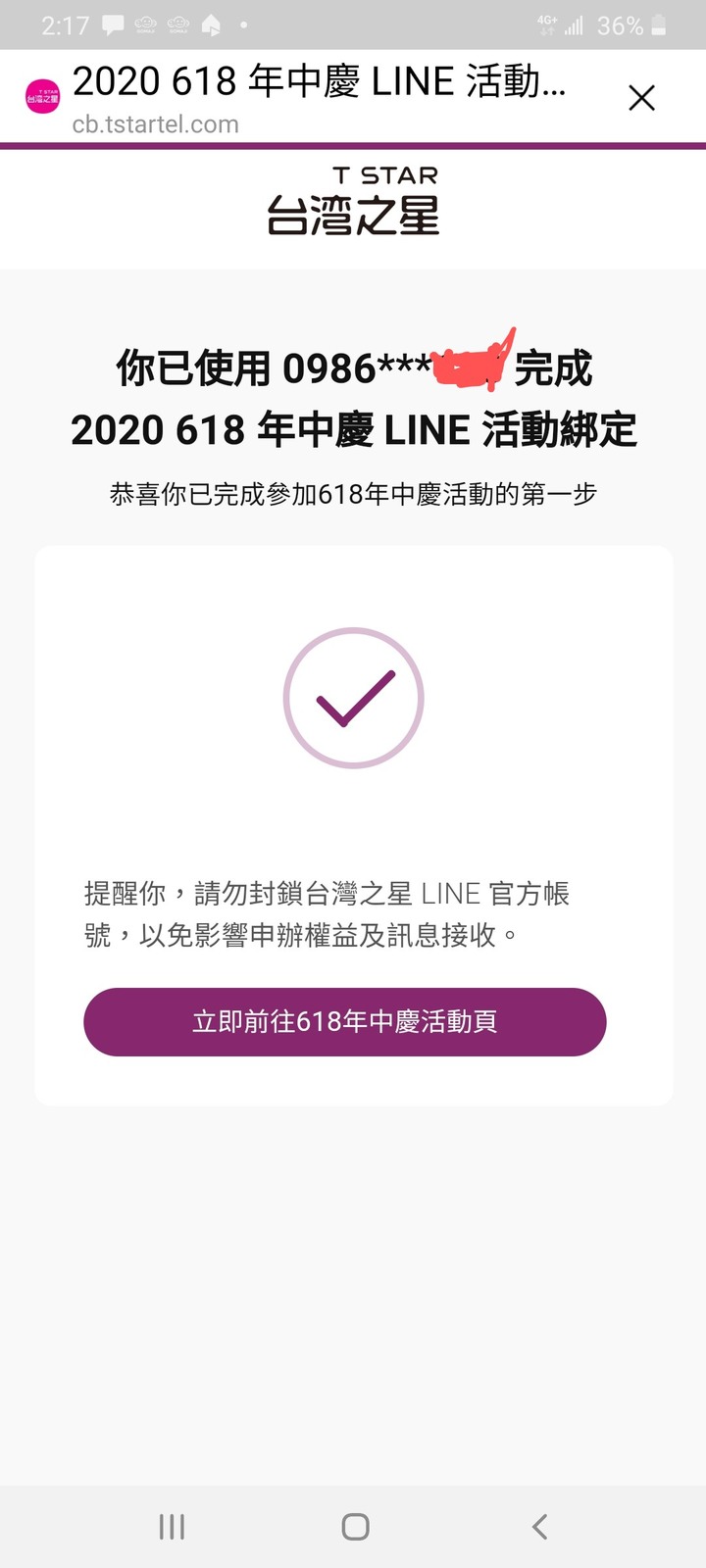This screenshot has height=1568, width=706.
Task: Go back using system back button
Action: (538, 1526)
